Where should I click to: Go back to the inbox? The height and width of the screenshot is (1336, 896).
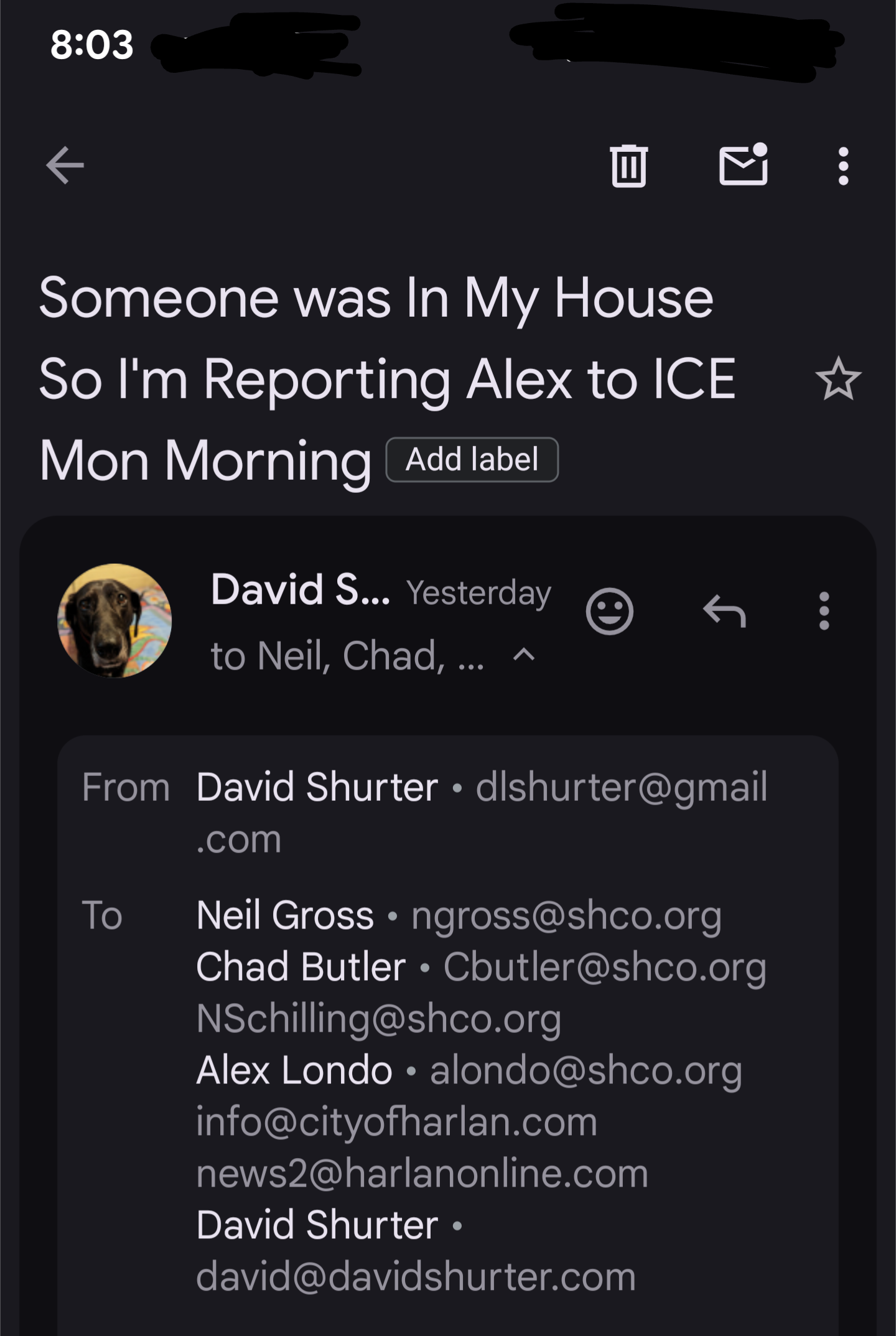[65, 166]
